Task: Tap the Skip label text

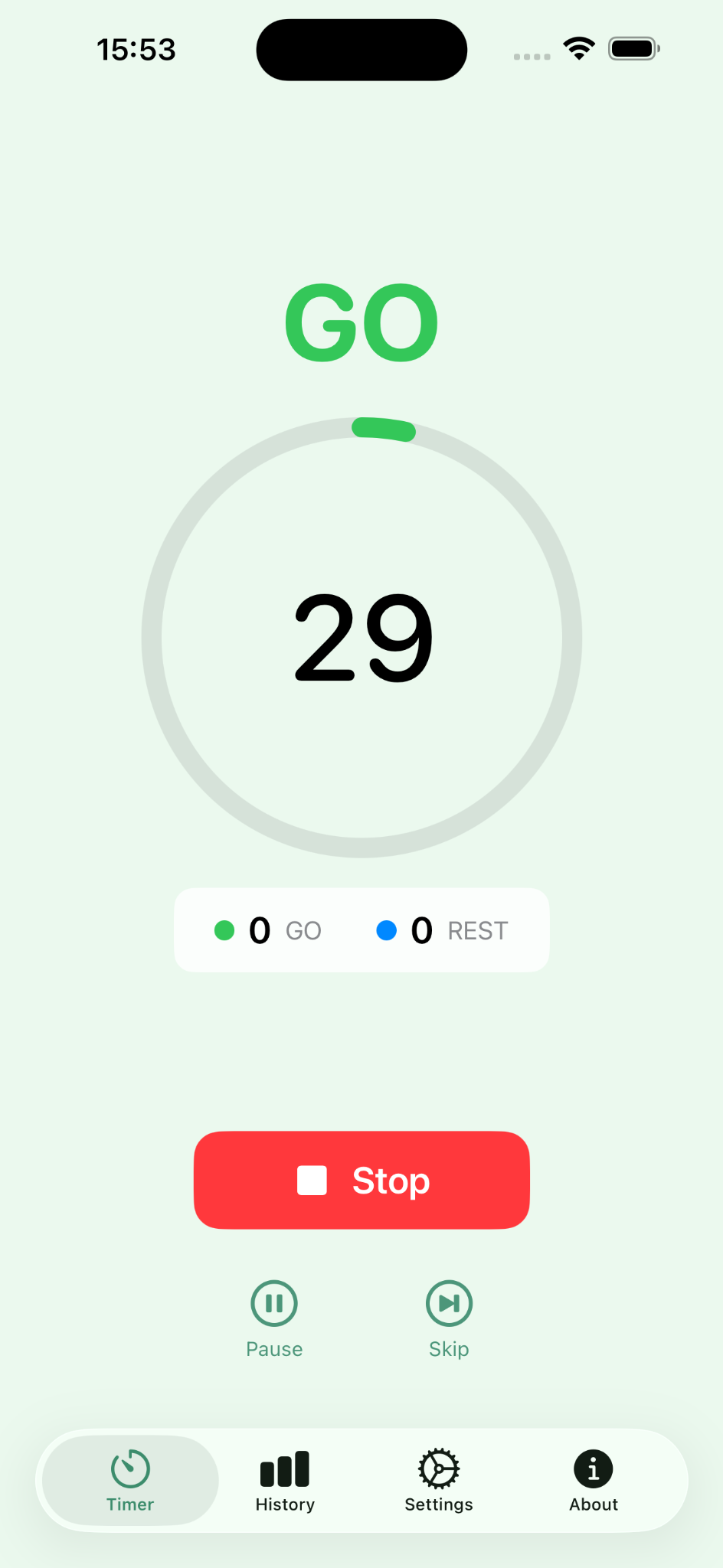Action: 449,1349
